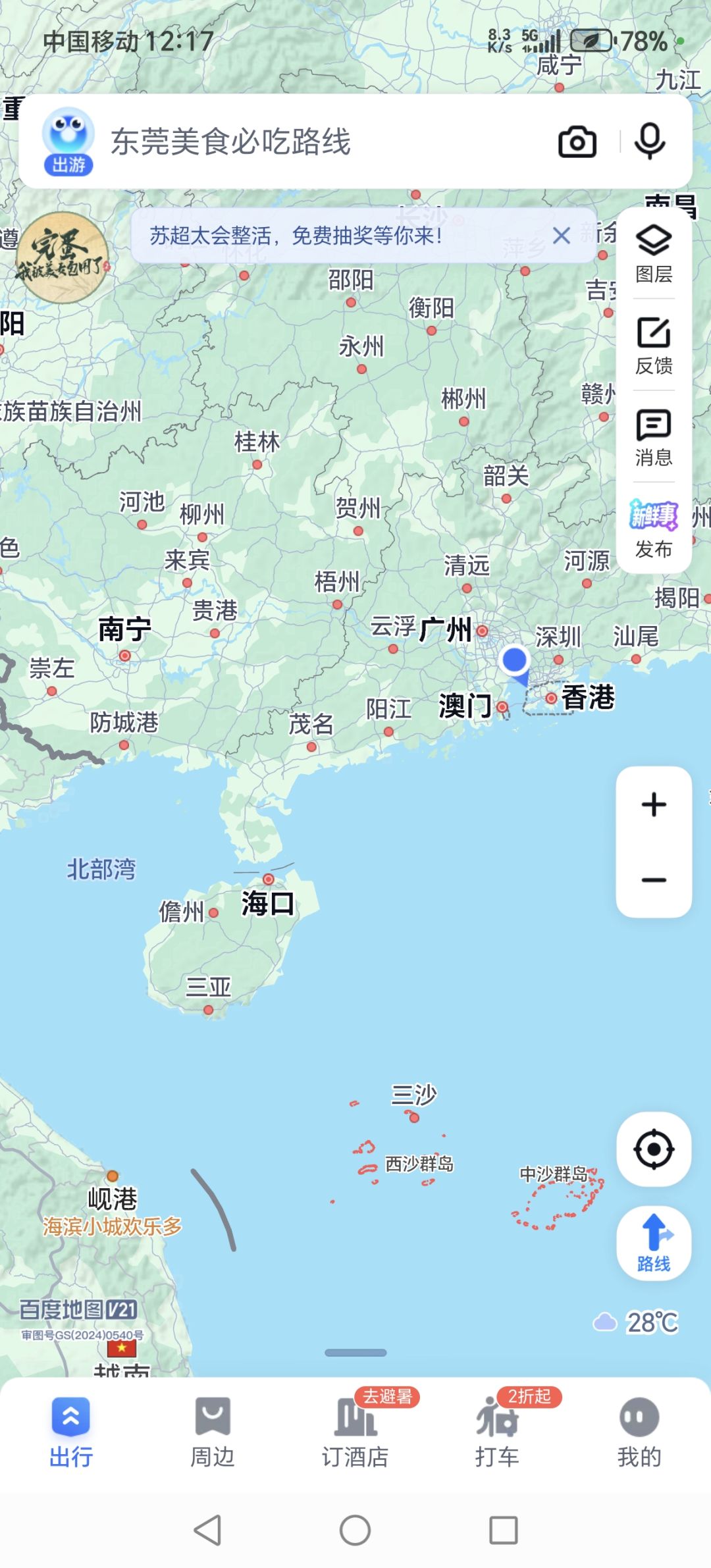Tap 发布 to post something new
The image size is (711, 1568).
pos(653,529)
